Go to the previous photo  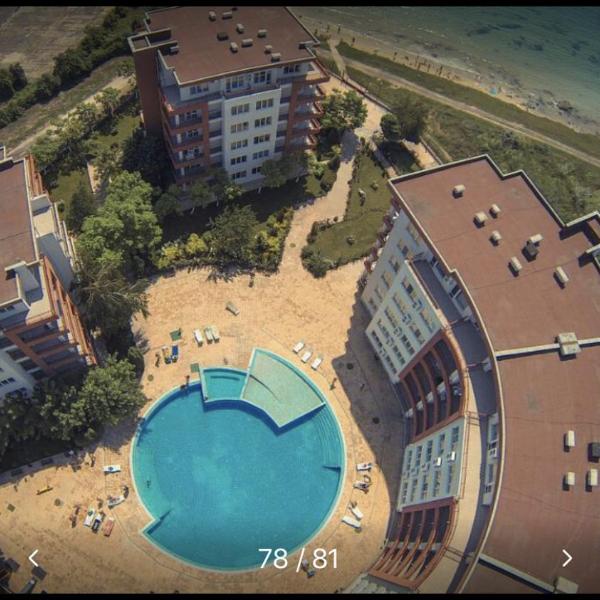point(33,558)
